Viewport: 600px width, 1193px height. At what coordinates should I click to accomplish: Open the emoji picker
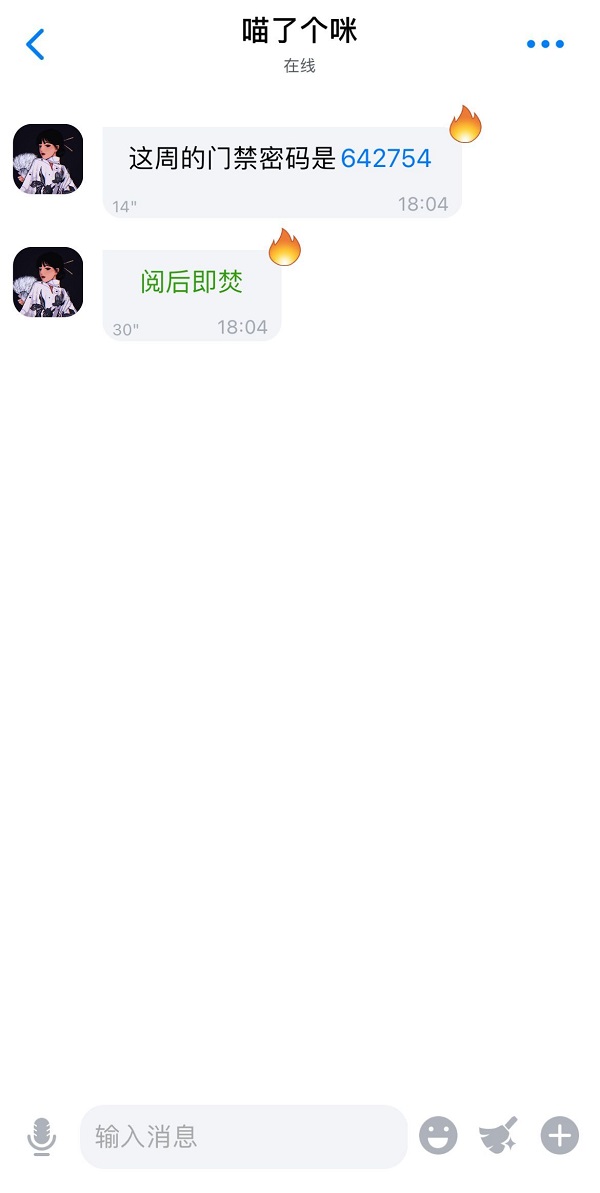coord(438,1136)
